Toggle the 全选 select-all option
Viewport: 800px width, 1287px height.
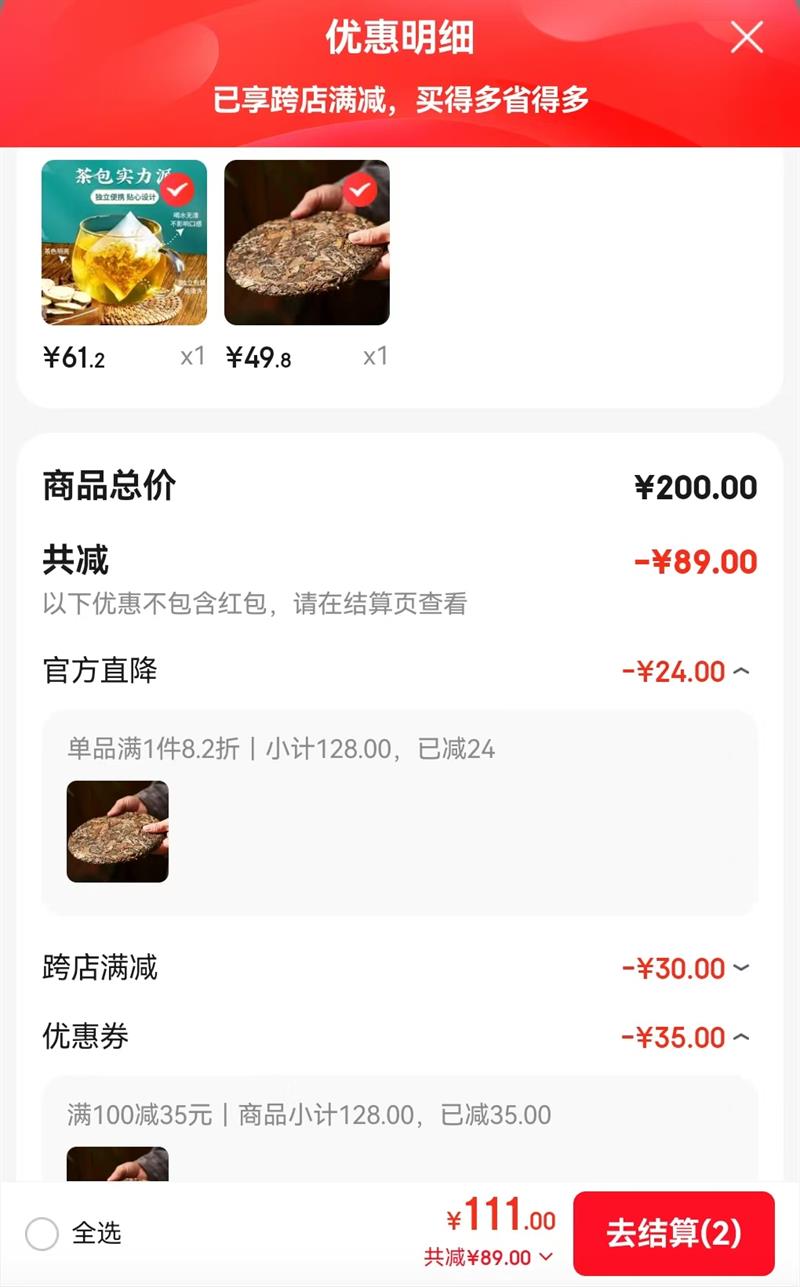(42, 1234)
